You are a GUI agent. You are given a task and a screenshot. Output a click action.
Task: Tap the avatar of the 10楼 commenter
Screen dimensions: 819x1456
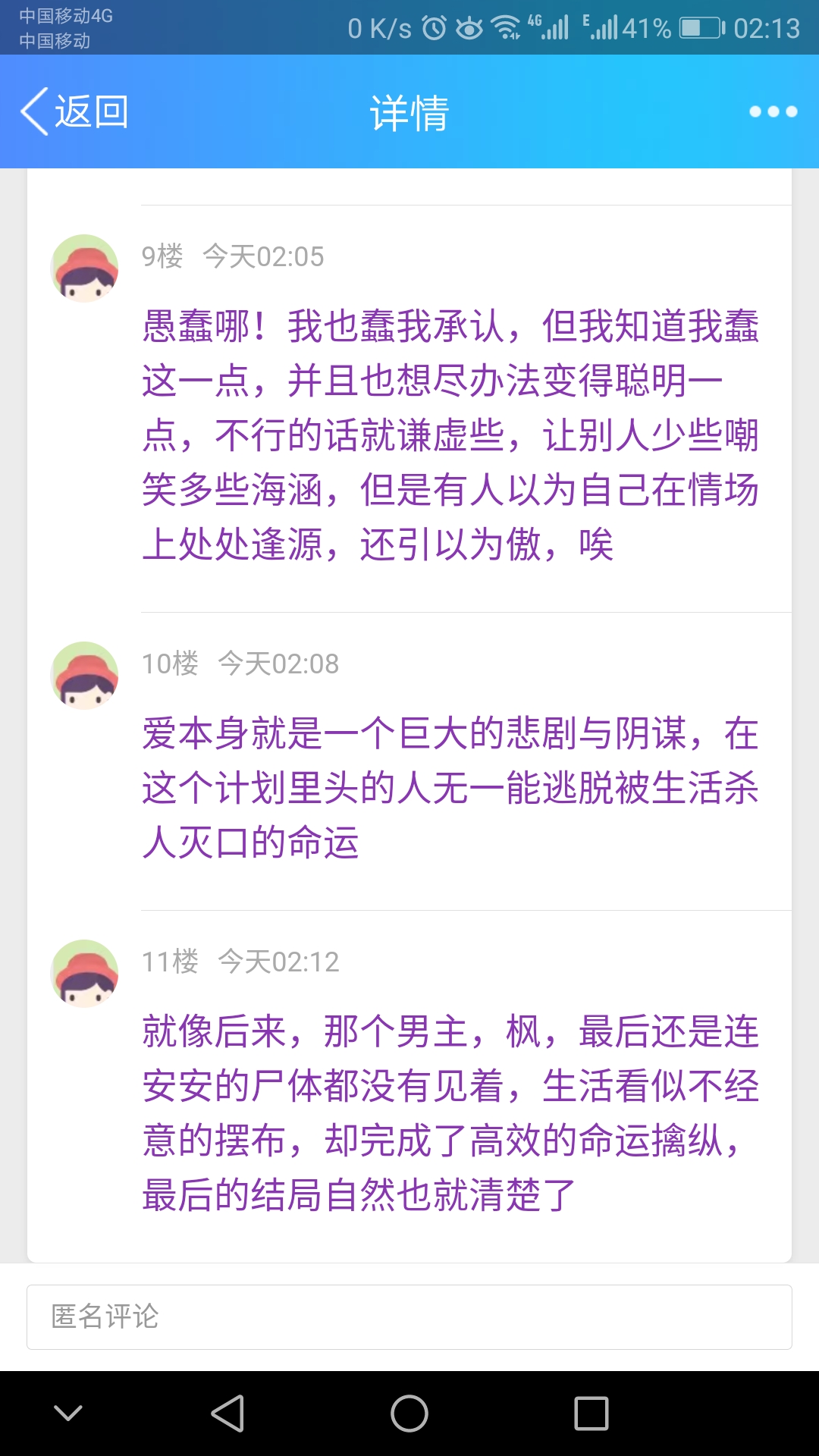[84, 676]
